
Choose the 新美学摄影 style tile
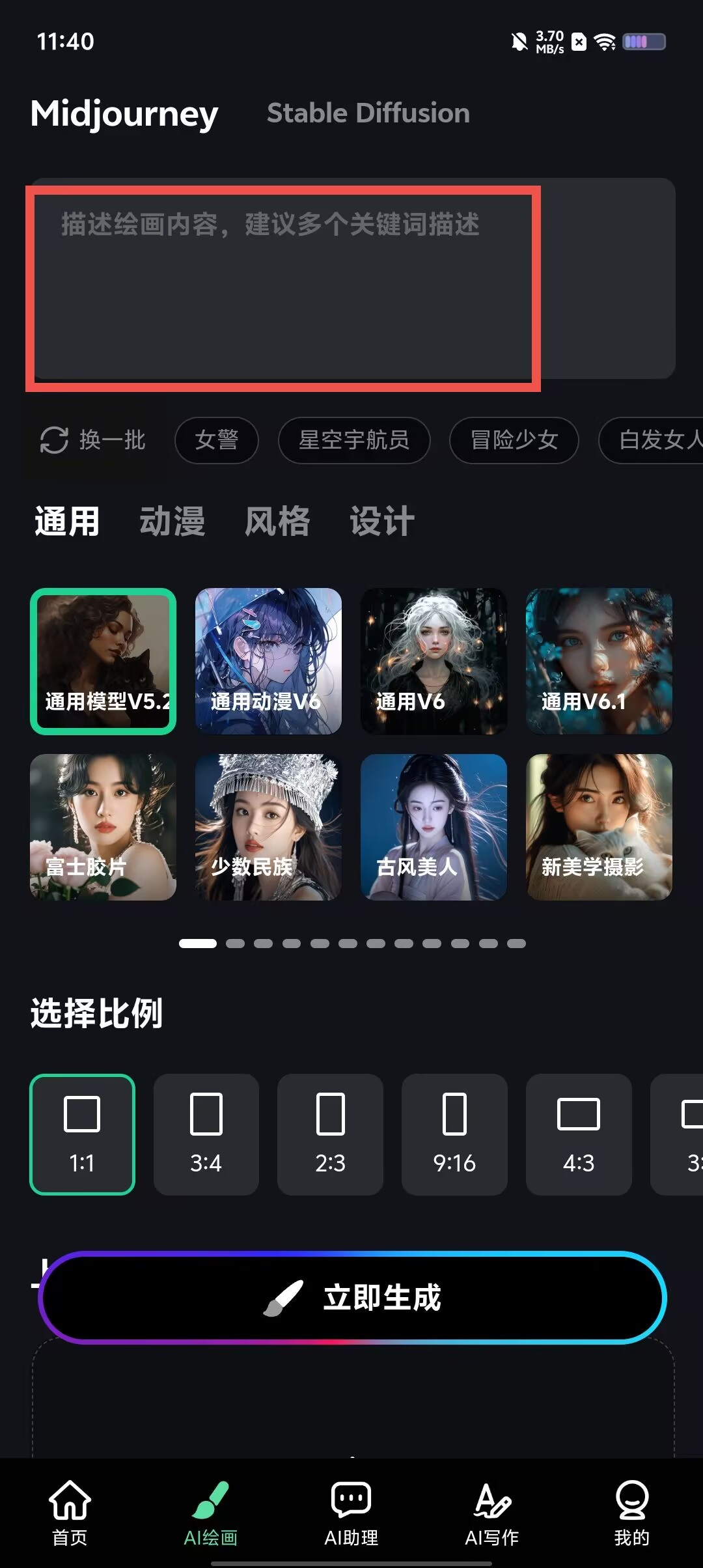click(599, 827)
